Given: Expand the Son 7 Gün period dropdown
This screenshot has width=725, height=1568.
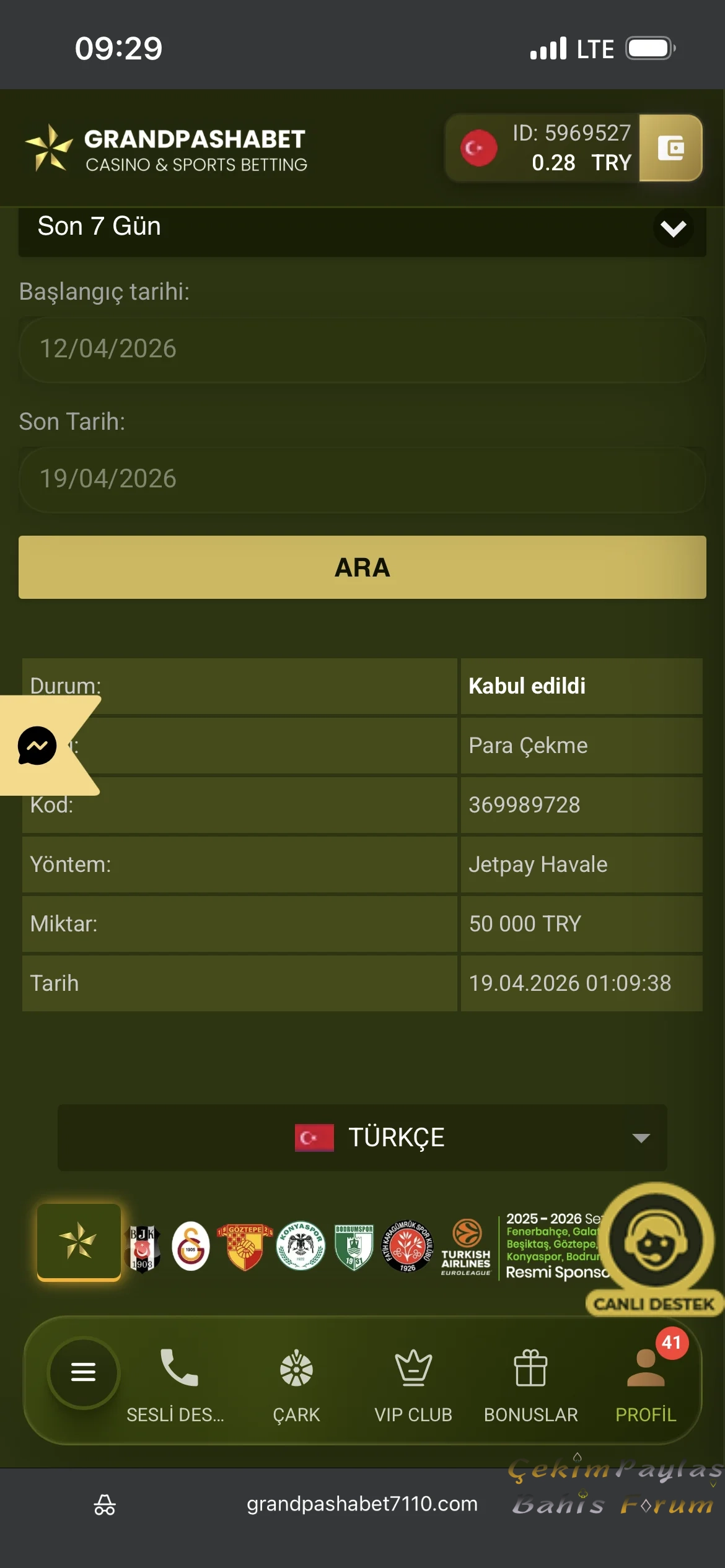Looking at the screenshot, I should [x=362, y=228].
